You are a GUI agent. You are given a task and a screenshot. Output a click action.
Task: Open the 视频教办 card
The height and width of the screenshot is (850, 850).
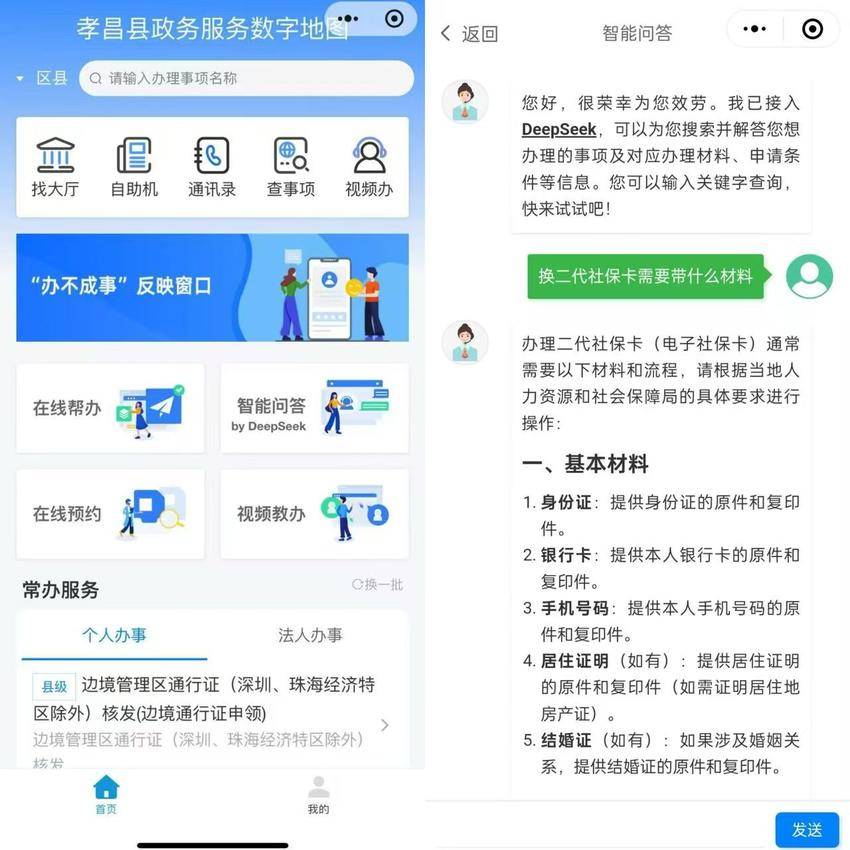click(x=314, y=514)
